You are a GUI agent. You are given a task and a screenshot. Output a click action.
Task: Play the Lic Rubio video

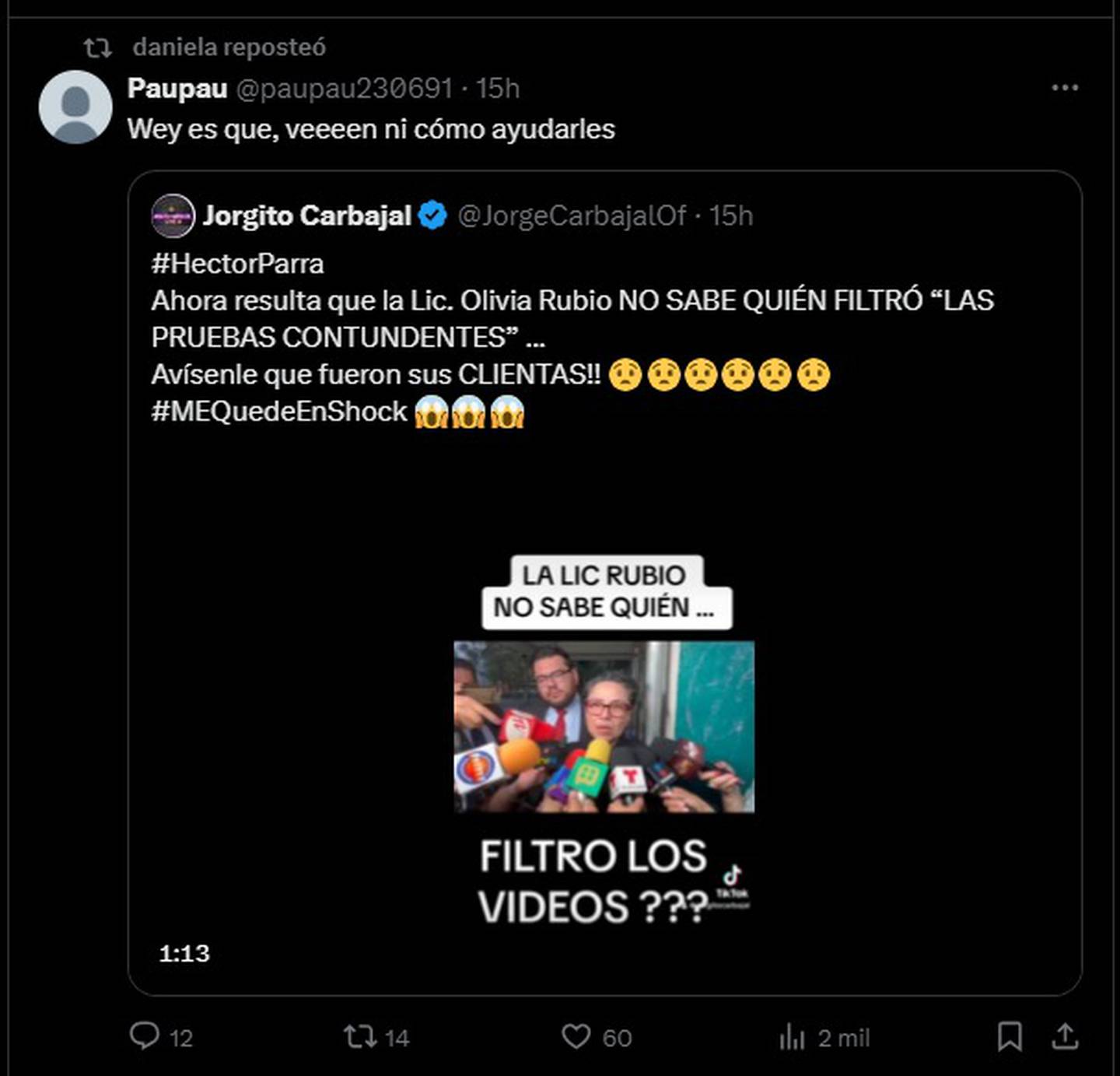pos(604,727)
